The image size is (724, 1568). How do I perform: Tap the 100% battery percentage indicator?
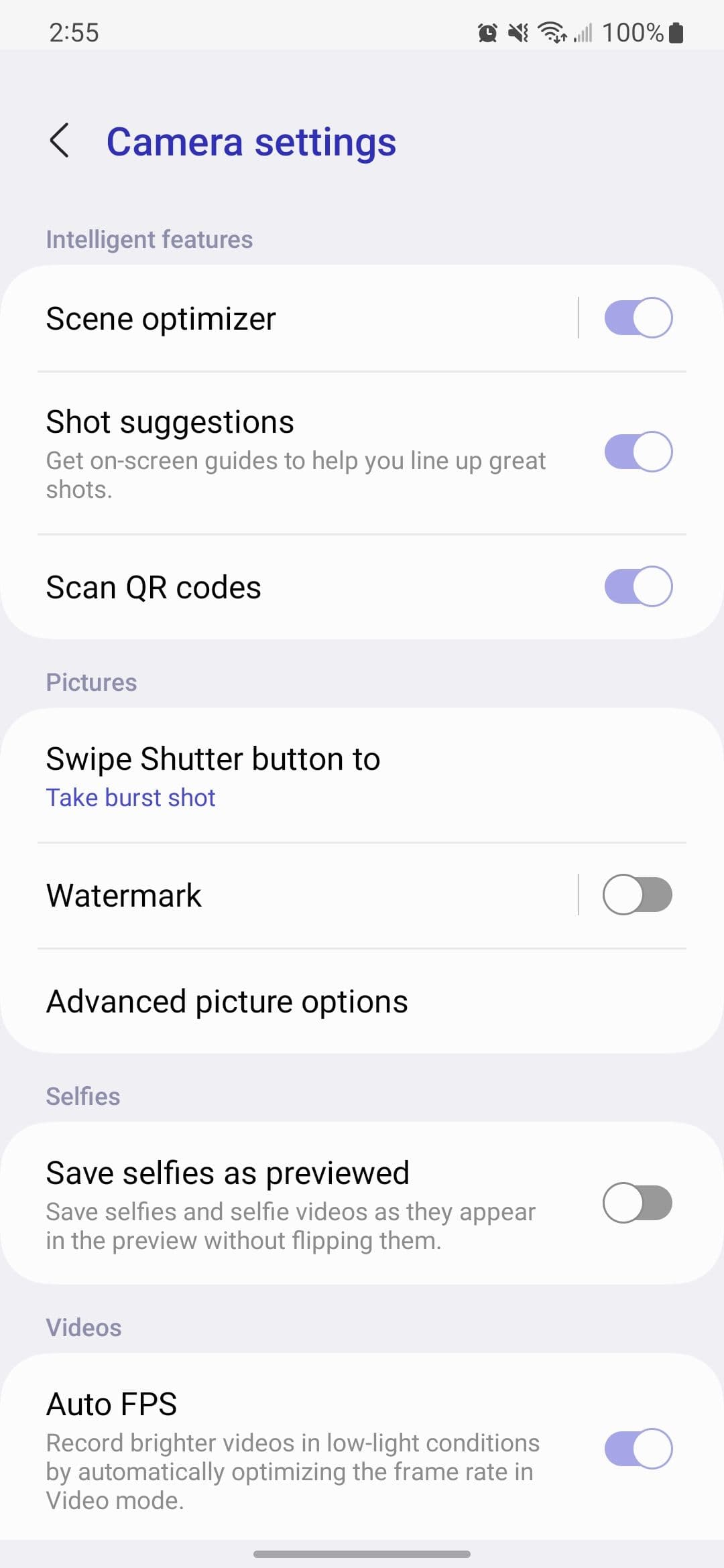[633, 31]
